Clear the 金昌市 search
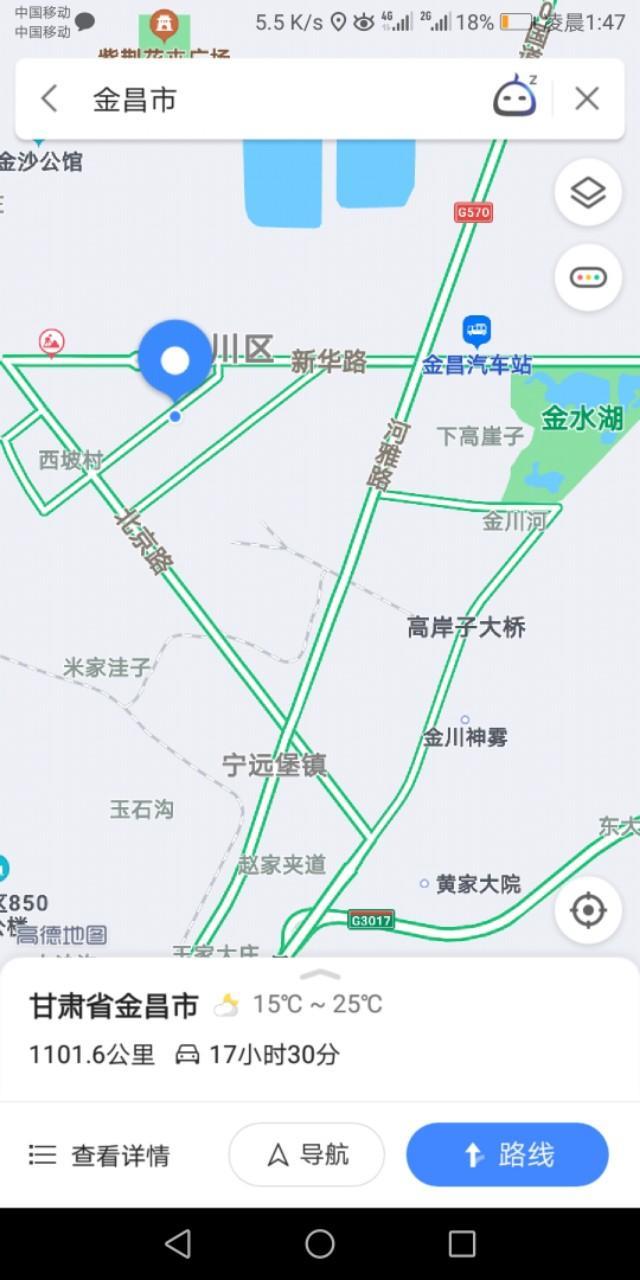This screenshot has width=640, height=1280. [x=587, y=98]
